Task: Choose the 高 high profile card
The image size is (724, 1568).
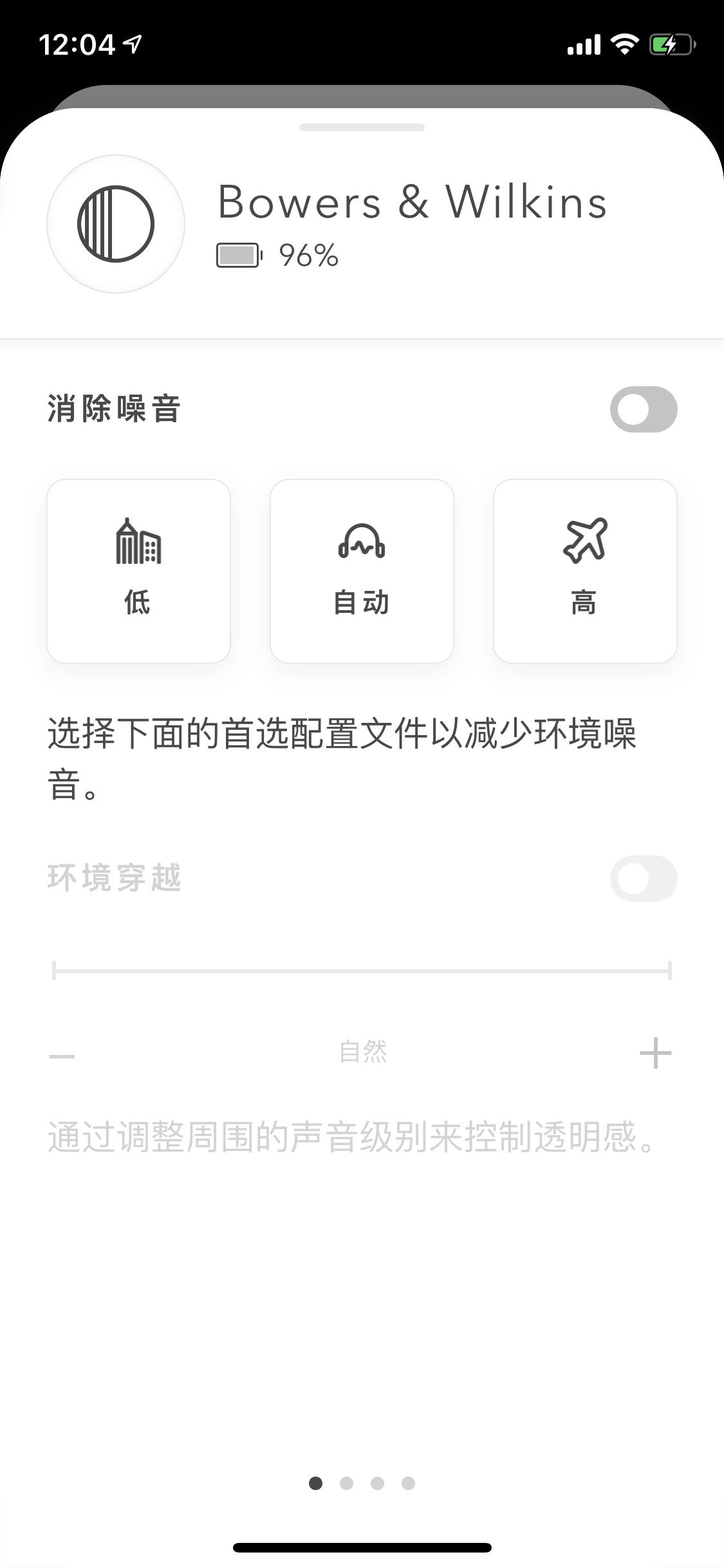Action: pyautogui.click(x=585, y=570)
